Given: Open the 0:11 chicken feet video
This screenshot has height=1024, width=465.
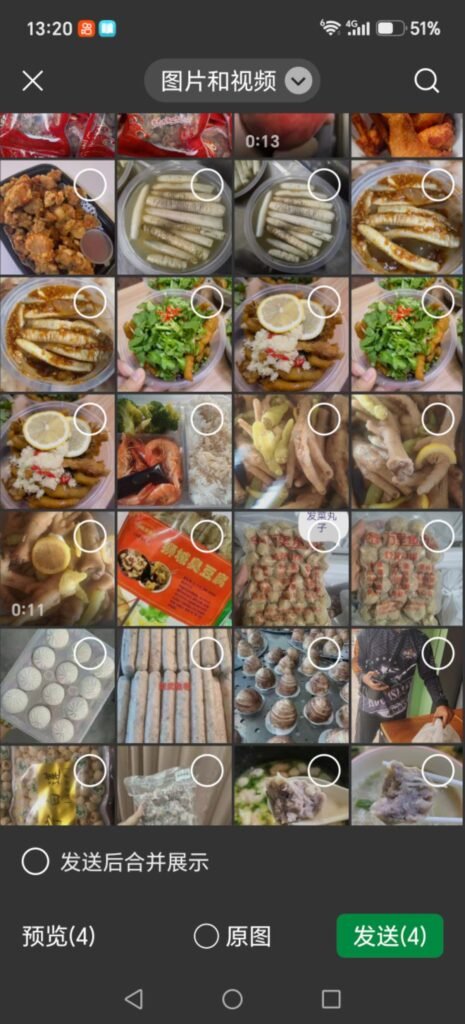Looking at the screenshot, I should click(x=57, y=568).
